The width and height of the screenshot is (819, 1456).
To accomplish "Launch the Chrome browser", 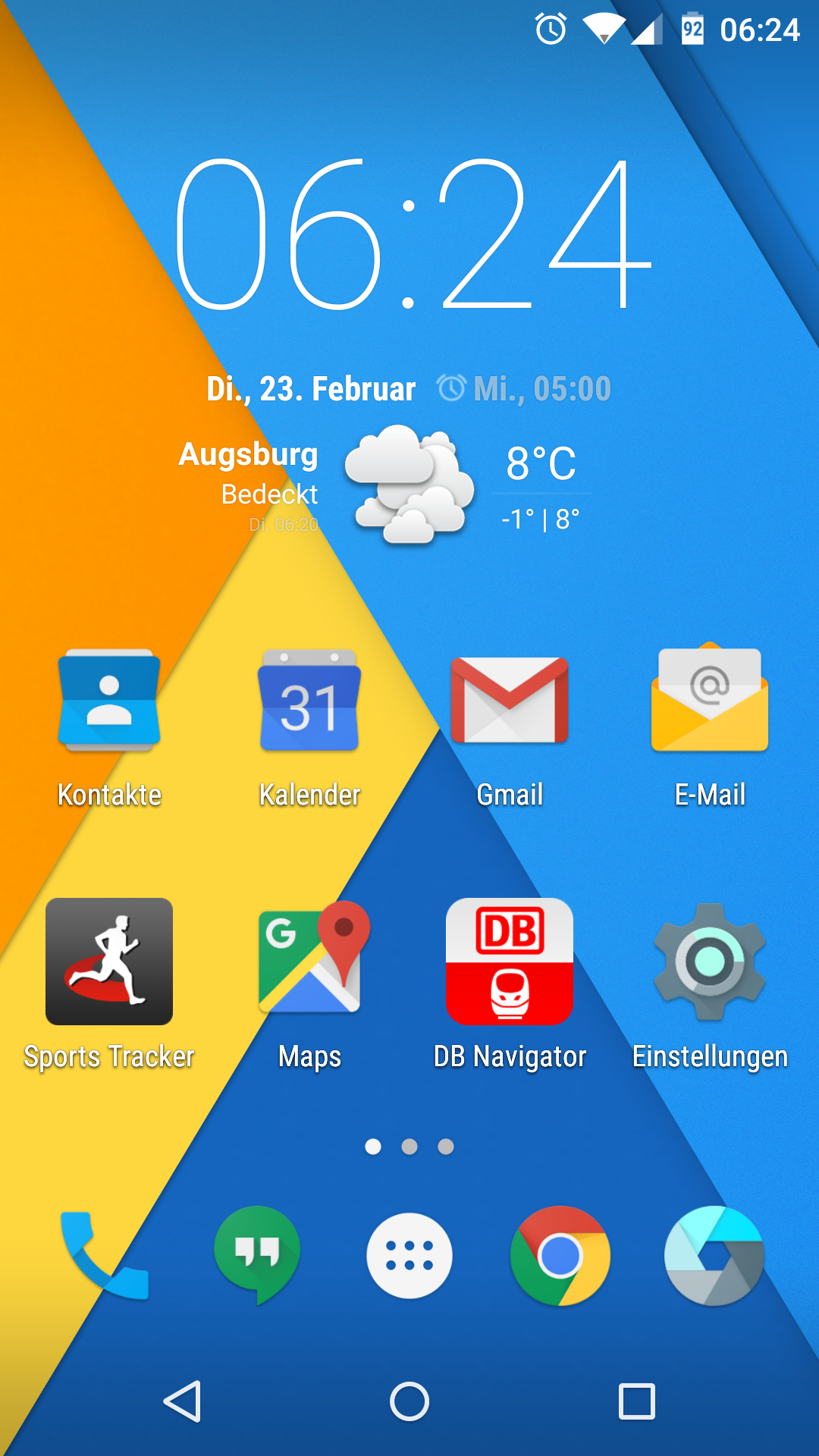I will click(x=561, y=1256).
